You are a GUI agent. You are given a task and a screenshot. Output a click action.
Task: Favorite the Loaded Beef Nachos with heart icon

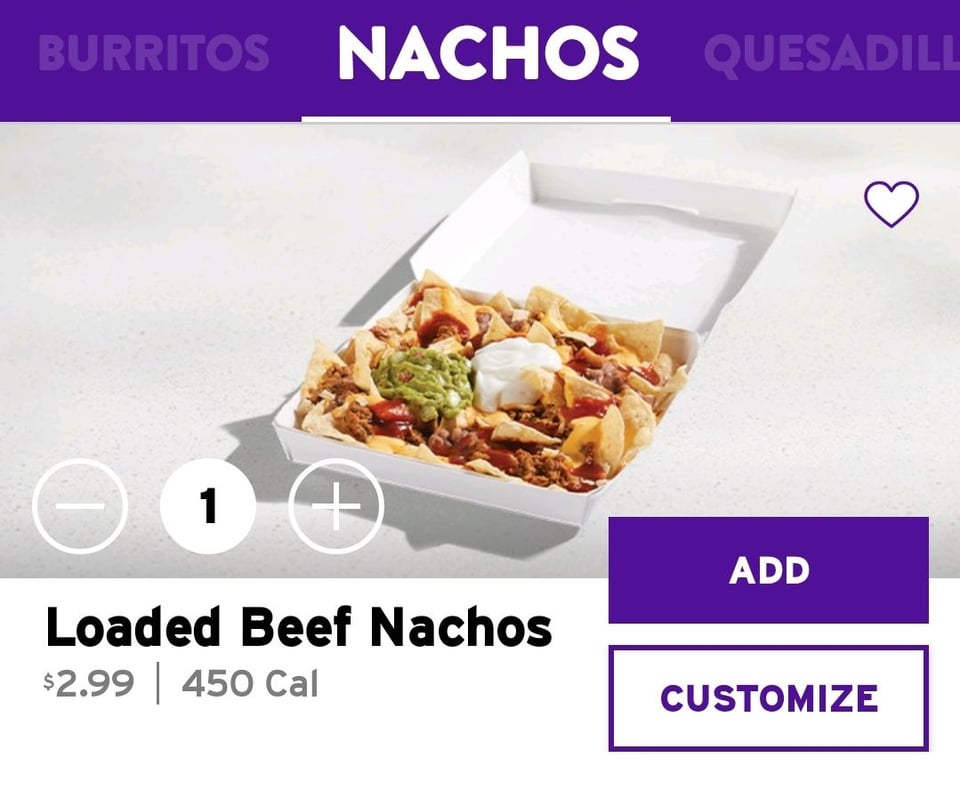(890, 204)
